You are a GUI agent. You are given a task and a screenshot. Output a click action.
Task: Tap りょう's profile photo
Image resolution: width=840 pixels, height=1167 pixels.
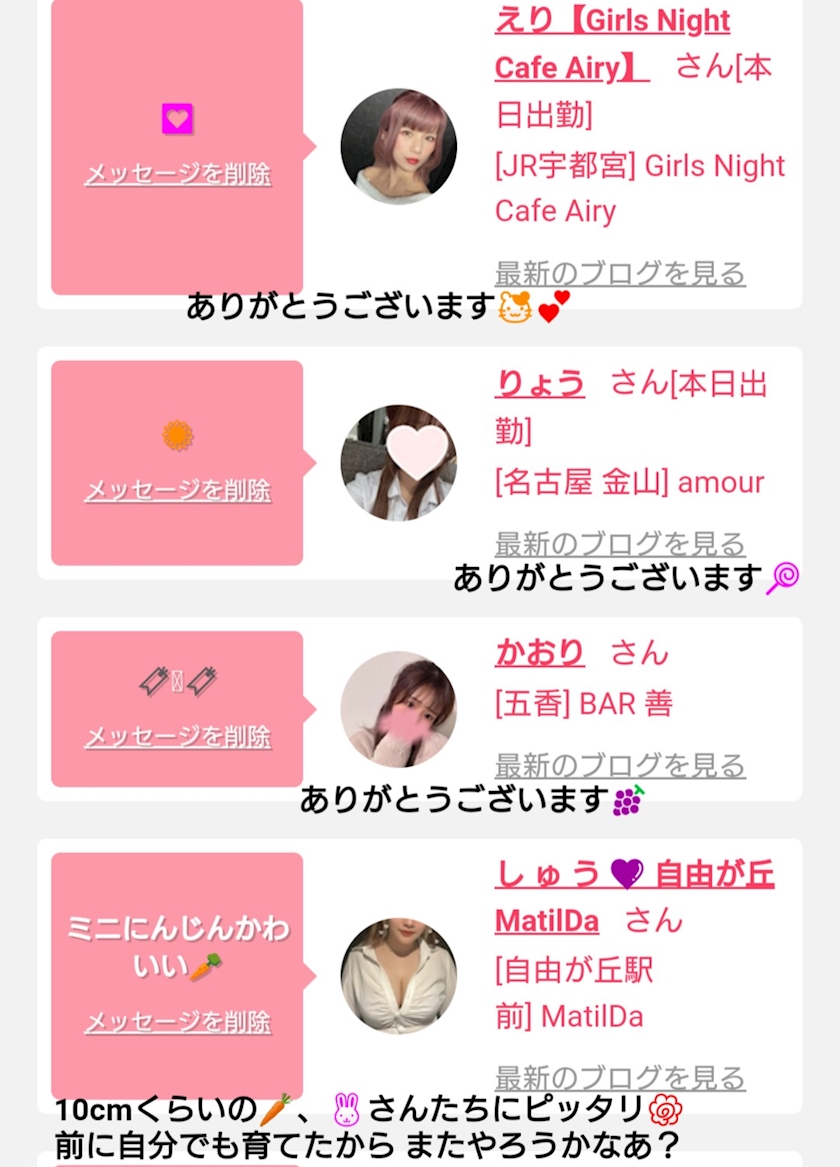[398, 462]
